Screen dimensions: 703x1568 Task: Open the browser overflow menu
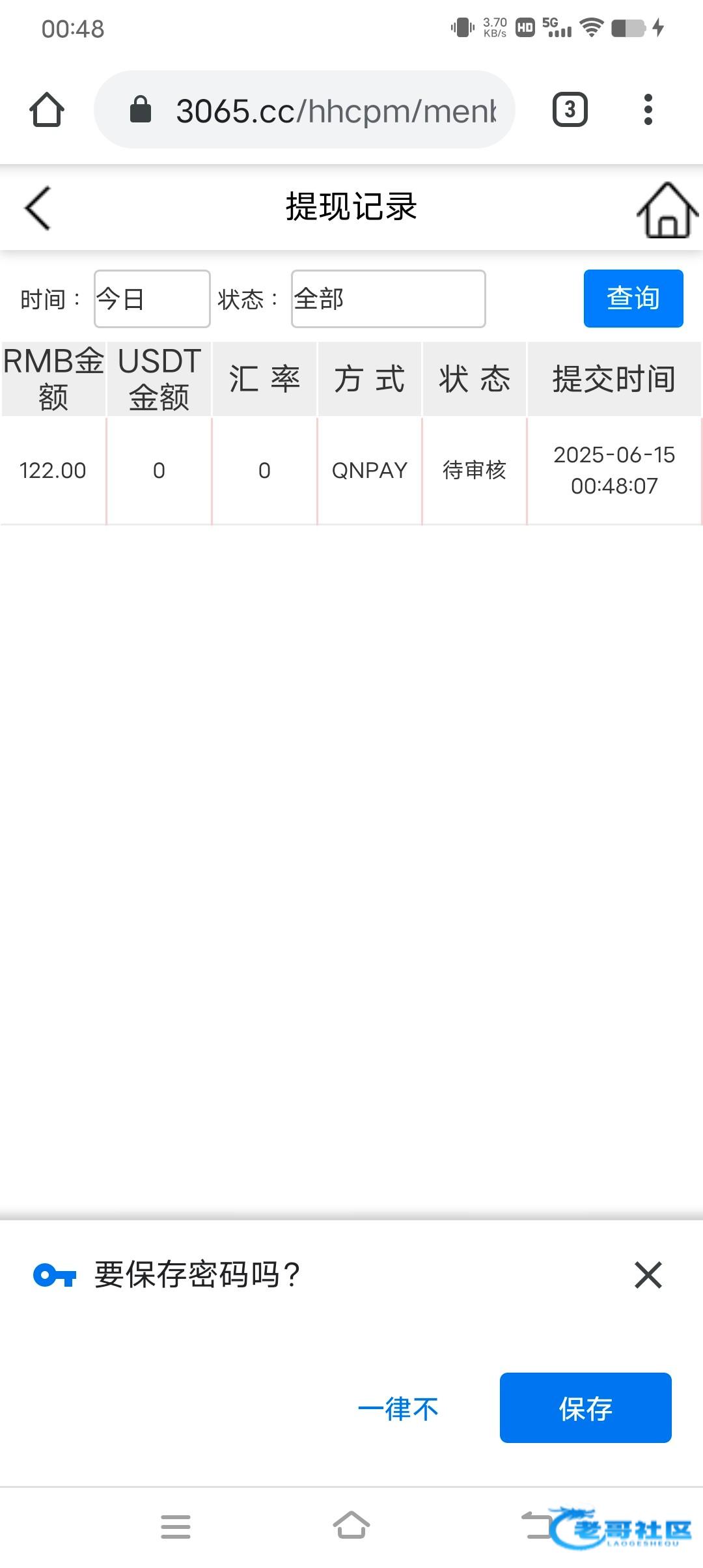pos(648,109)
